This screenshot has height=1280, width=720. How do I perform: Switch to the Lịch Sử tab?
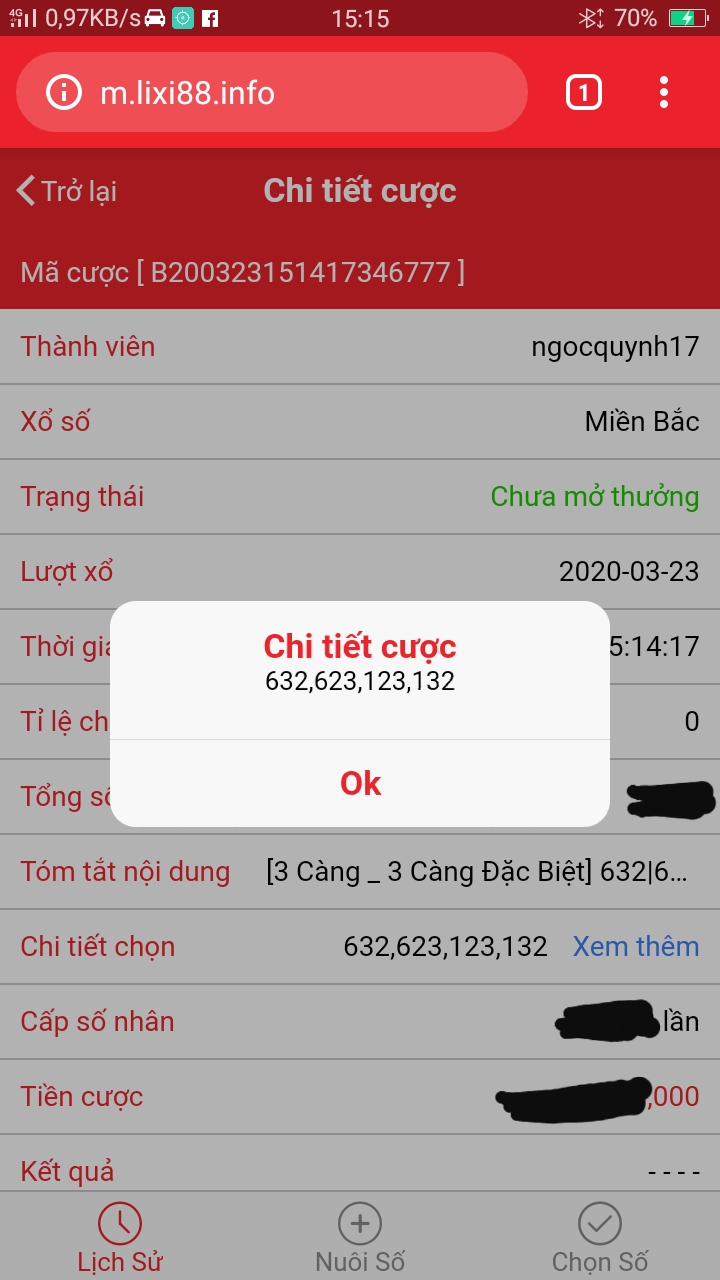click(x=120, y=1238)
